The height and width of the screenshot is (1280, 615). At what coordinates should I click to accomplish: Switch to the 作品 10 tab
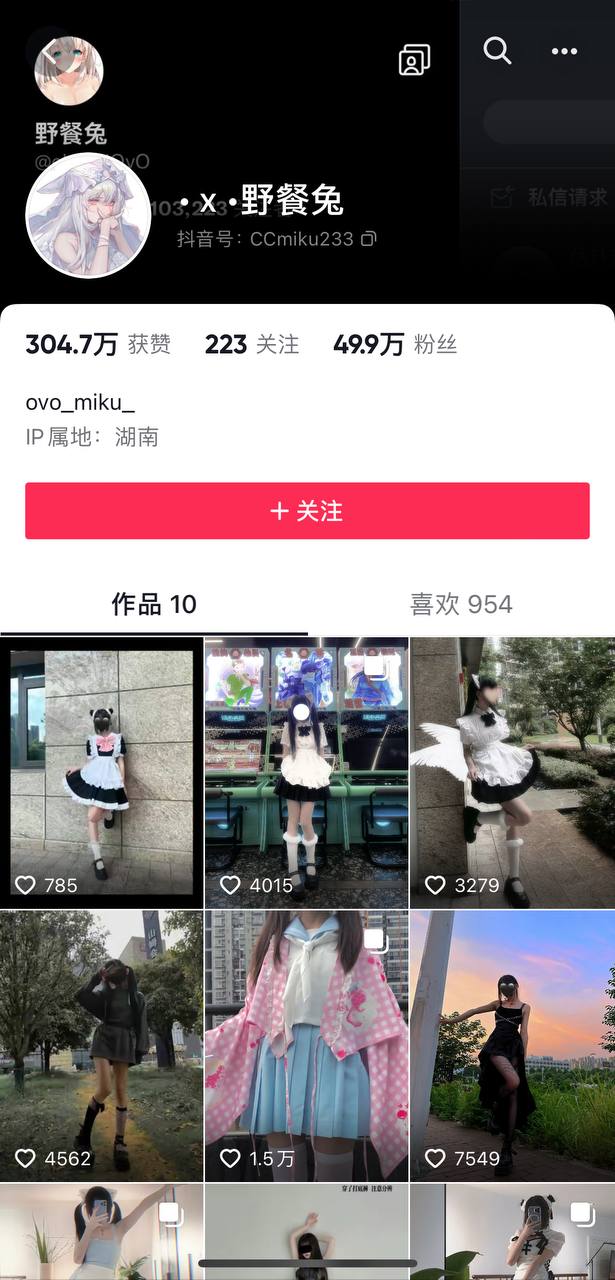tap(153, 604)
